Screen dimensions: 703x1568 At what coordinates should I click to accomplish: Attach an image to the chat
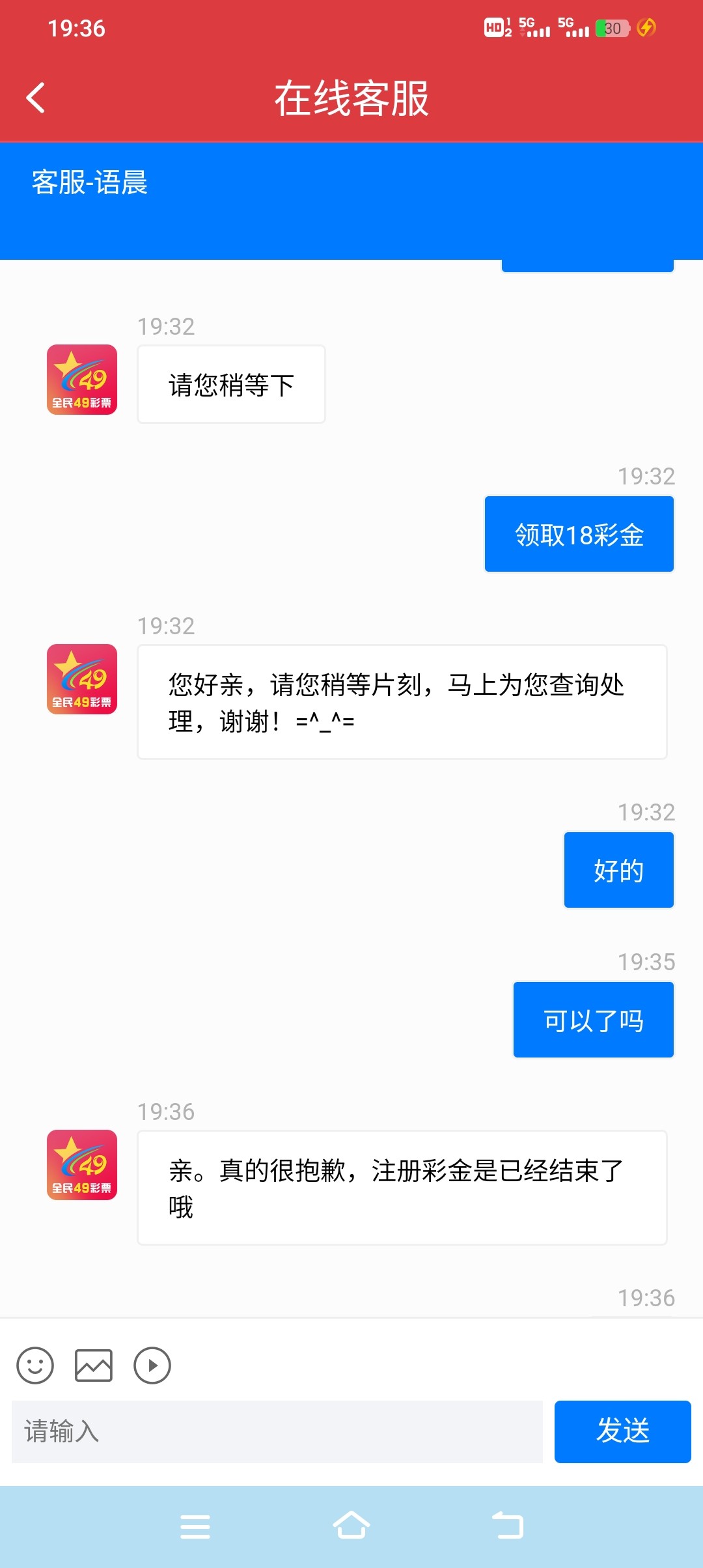click(x=94, y=1365)
